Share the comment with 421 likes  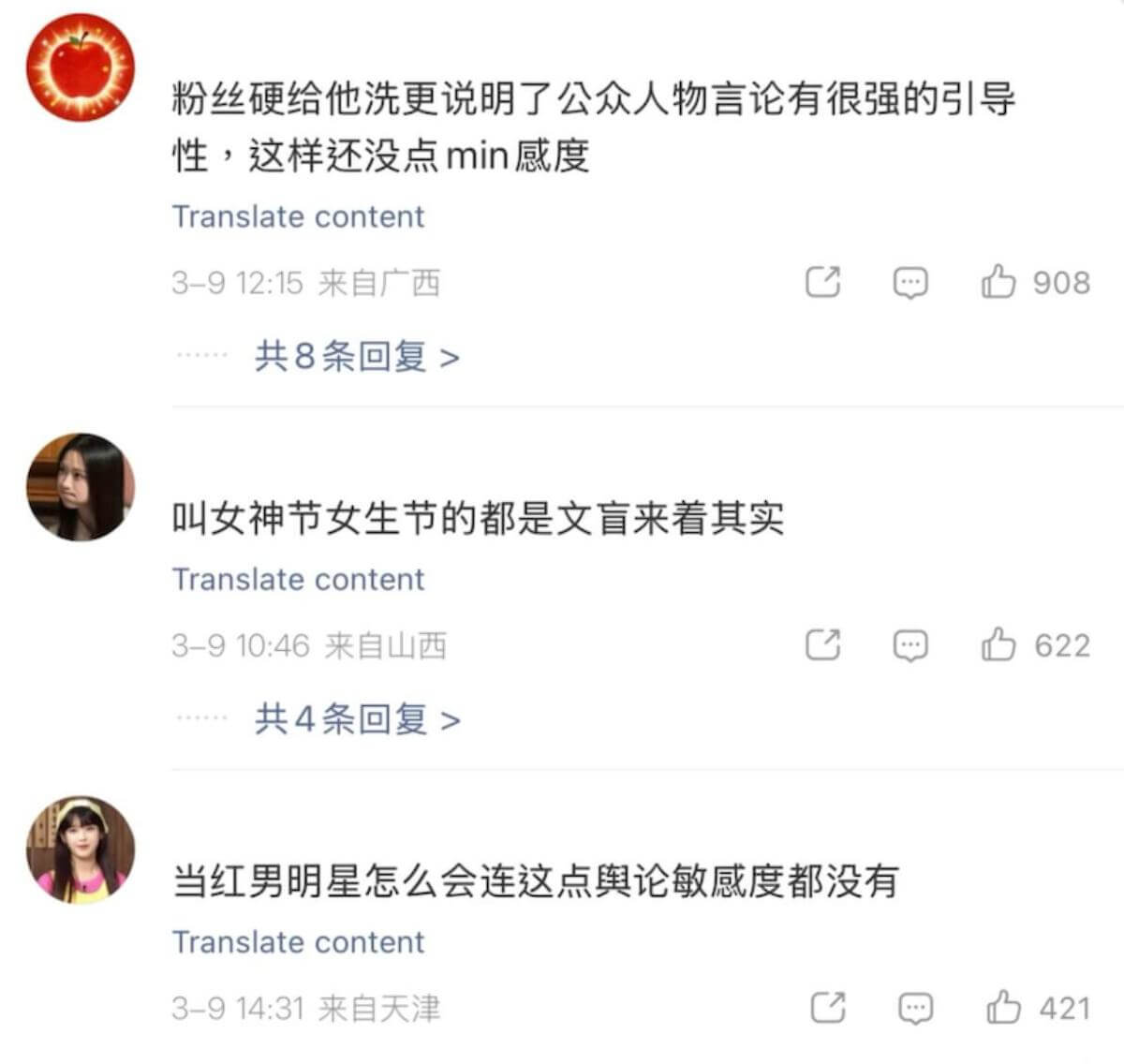click(x=827, y=1008)
